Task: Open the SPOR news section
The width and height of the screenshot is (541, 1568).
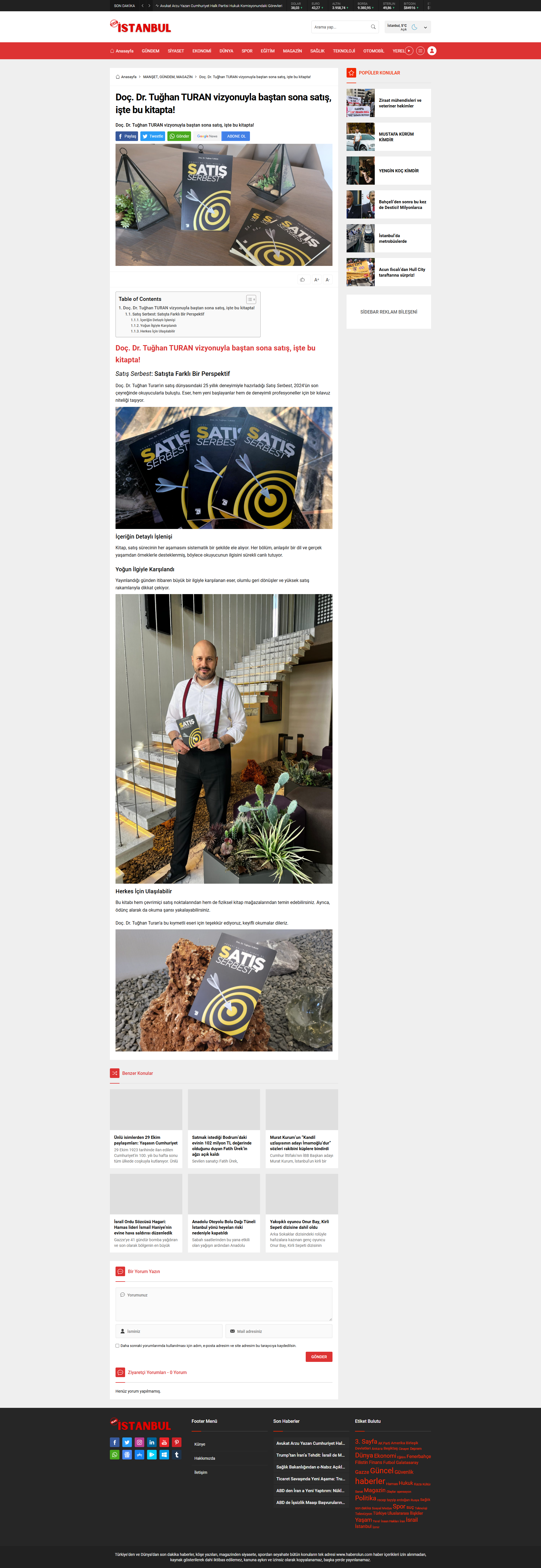Action: (247, 51)
